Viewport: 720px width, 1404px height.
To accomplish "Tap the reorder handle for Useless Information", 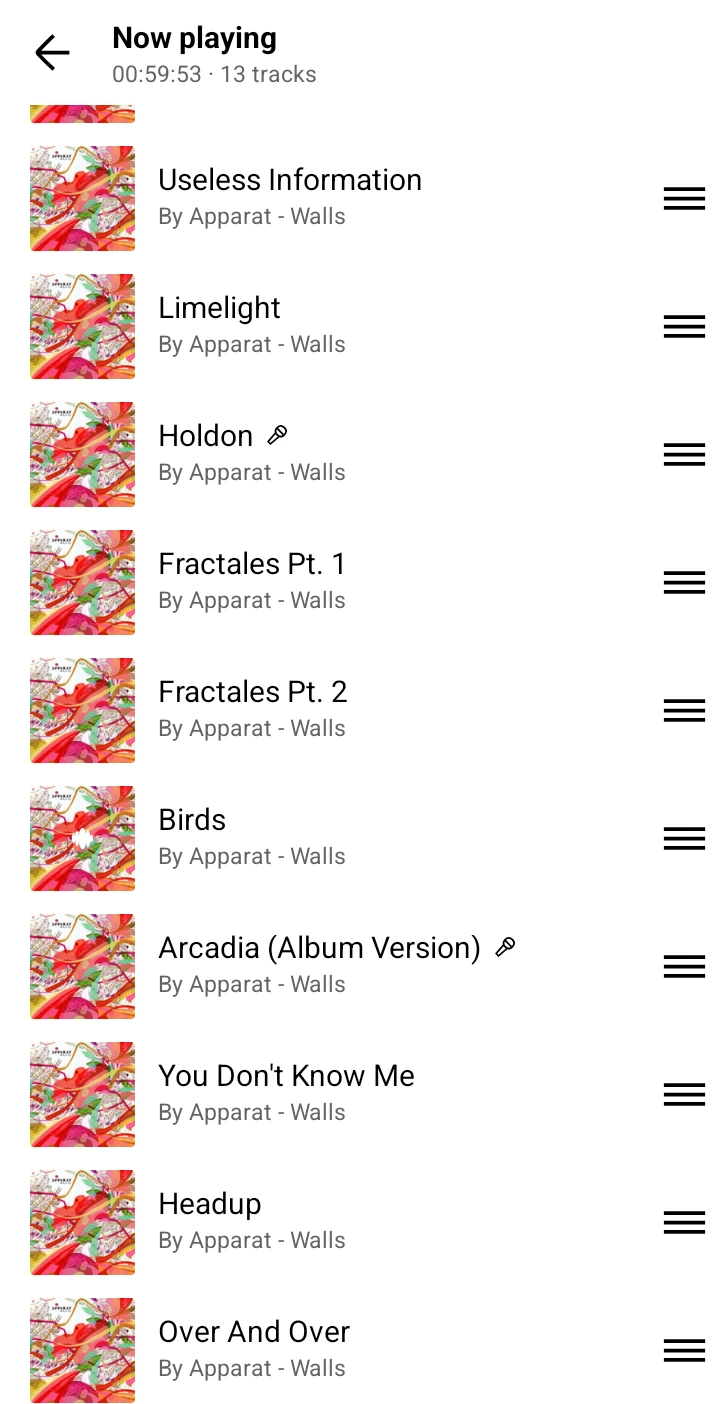I will point(684,198).
